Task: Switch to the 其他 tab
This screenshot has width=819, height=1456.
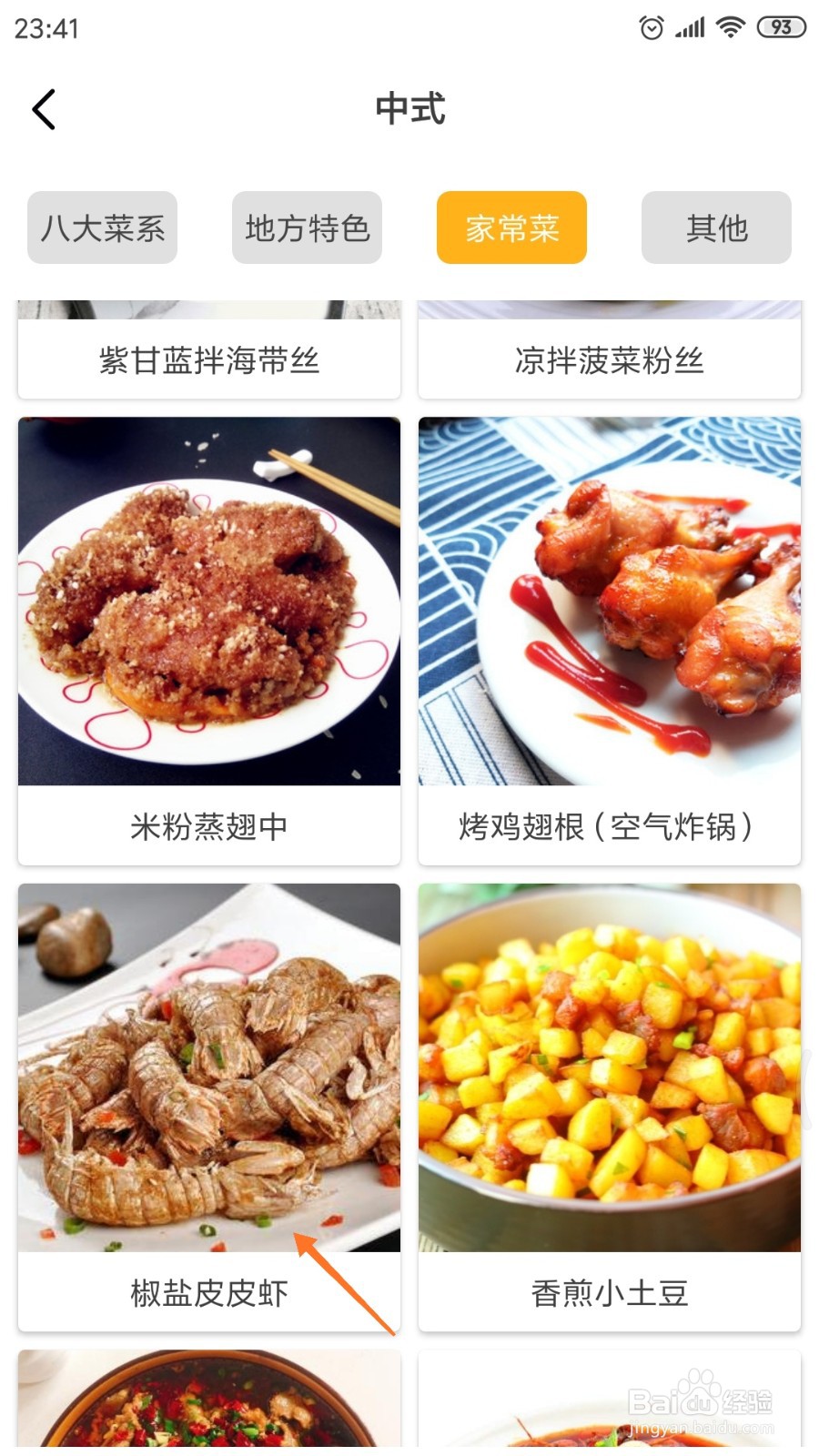Action: point(716,227)
